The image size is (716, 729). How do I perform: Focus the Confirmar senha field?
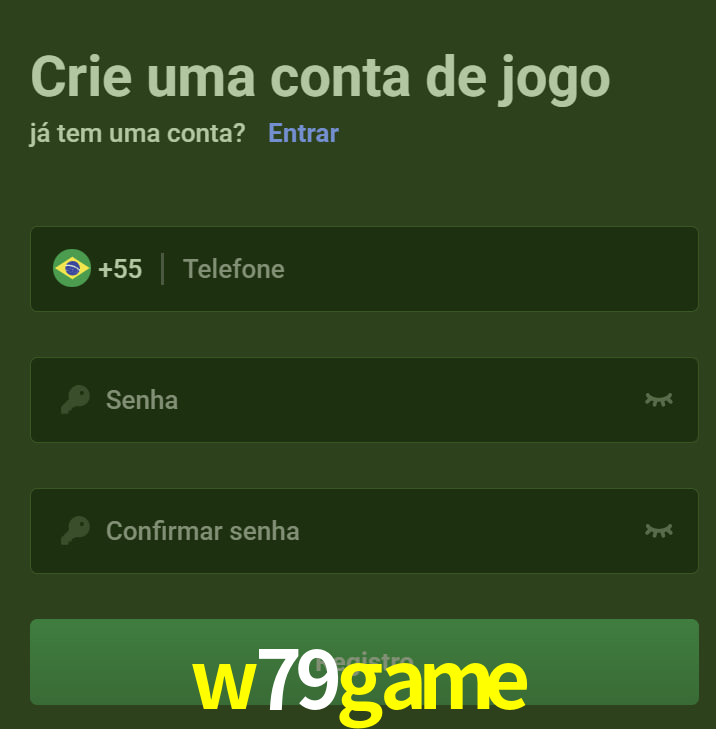click(360, 531)
